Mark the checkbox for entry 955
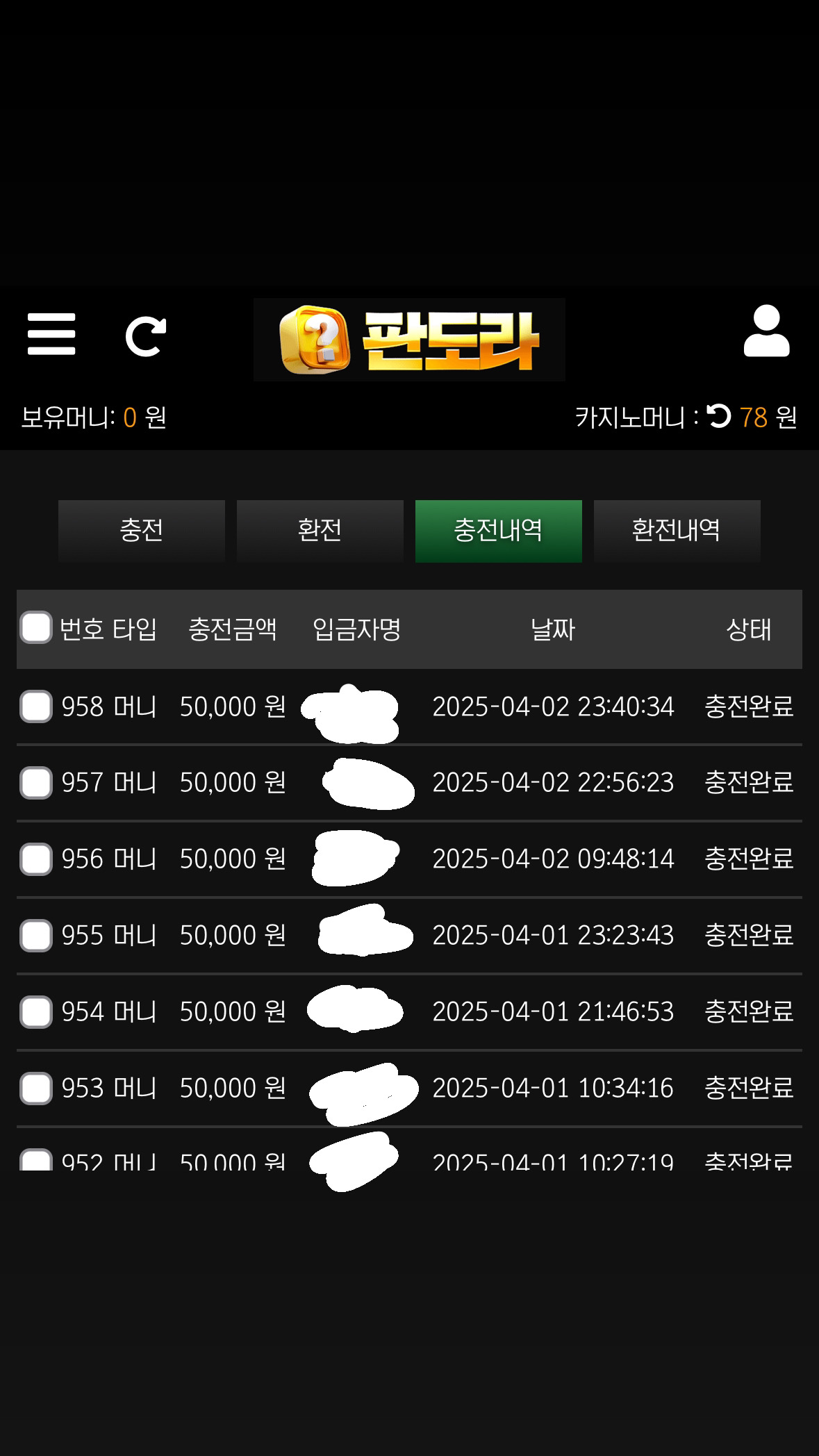The image size is (819, 1456). (x=36, y=936)
